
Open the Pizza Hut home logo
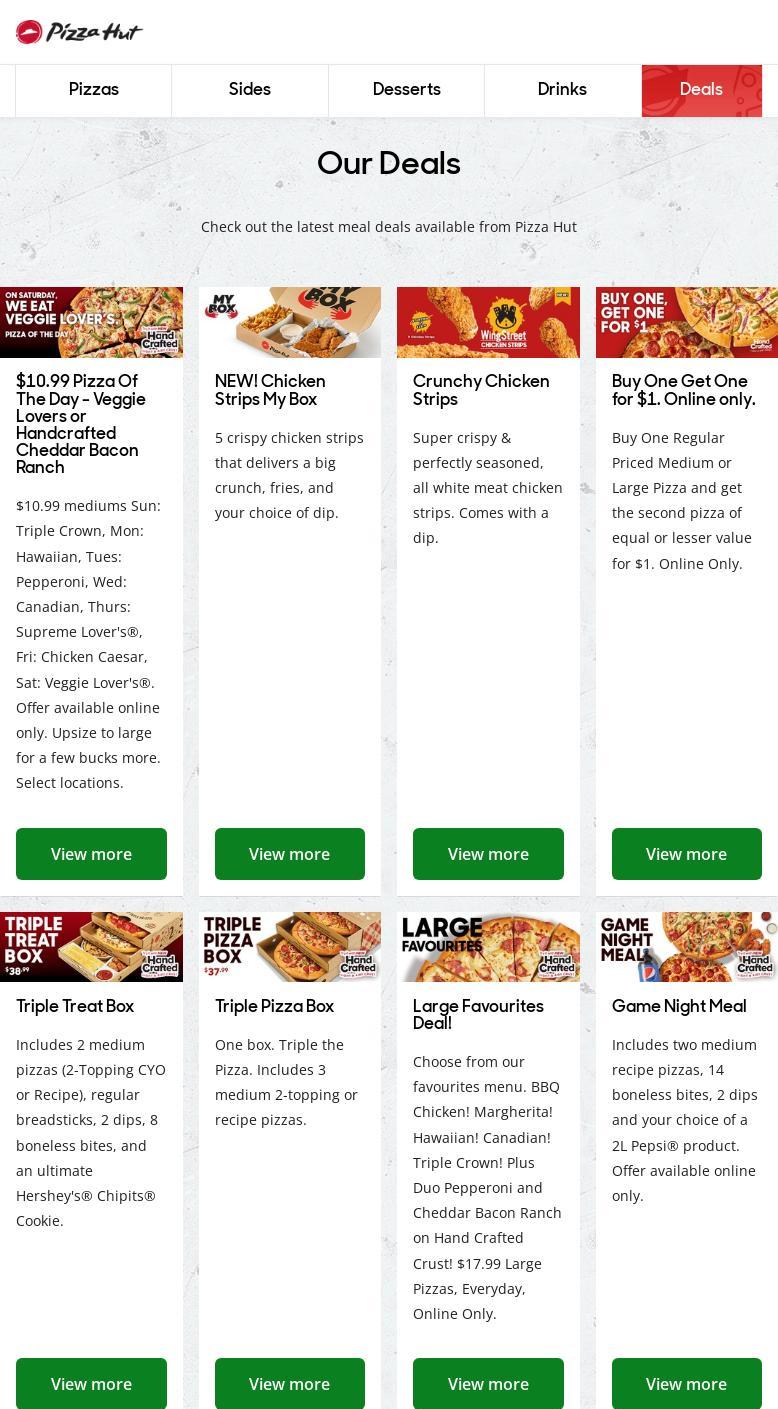79,32
